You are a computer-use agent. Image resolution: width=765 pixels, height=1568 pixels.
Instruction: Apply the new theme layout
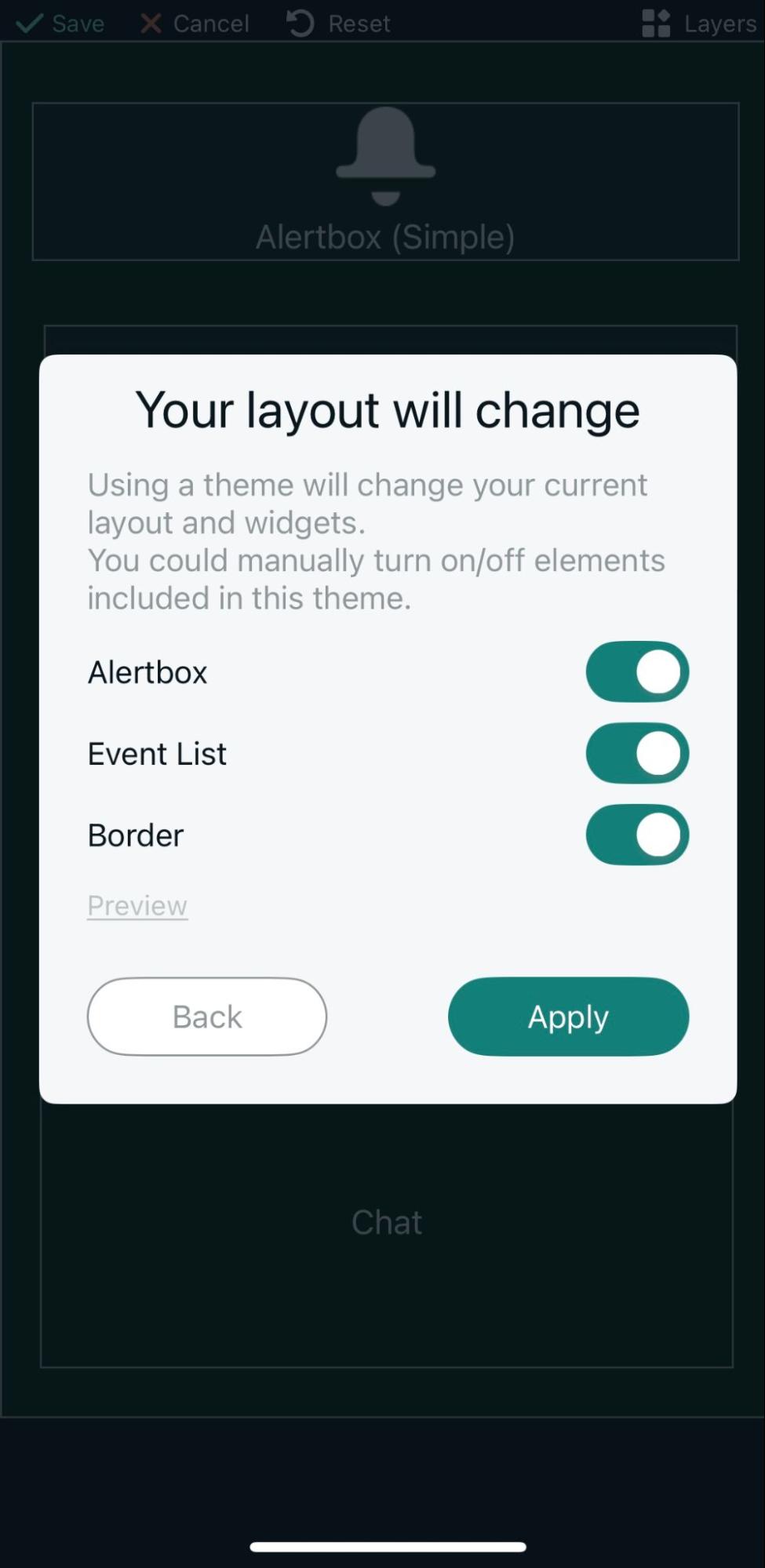[x=567, y=1016]
